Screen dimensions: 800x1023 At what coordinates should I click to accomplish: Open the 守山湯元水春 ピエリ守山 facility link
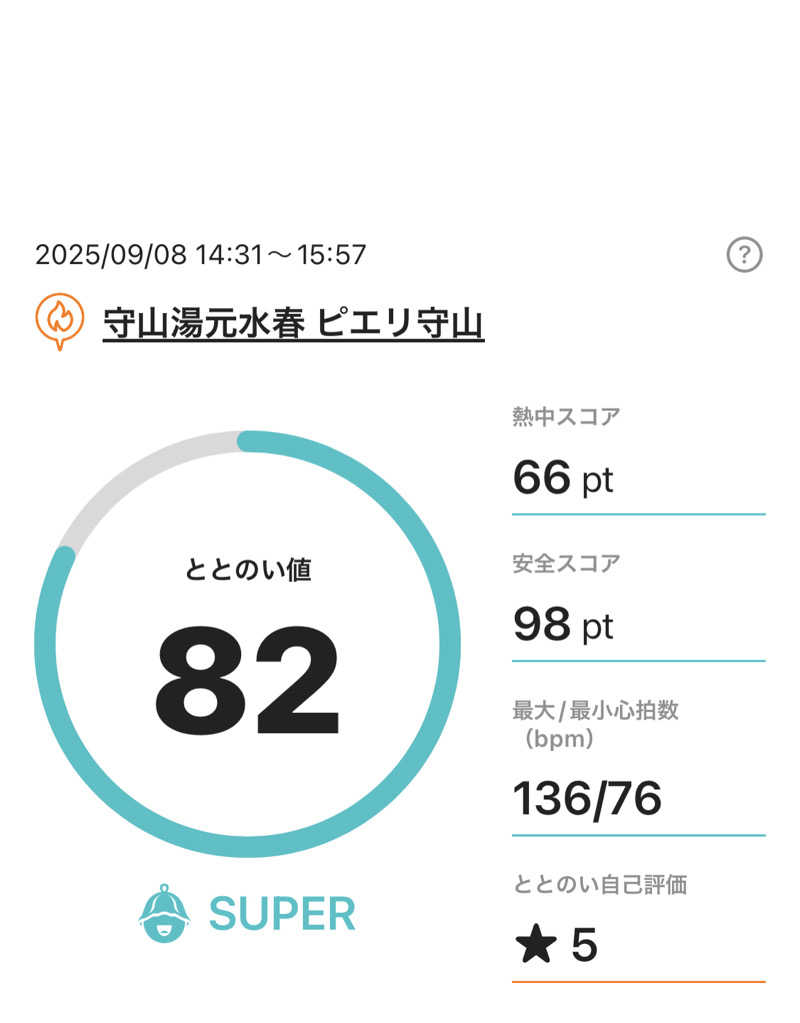293,323
